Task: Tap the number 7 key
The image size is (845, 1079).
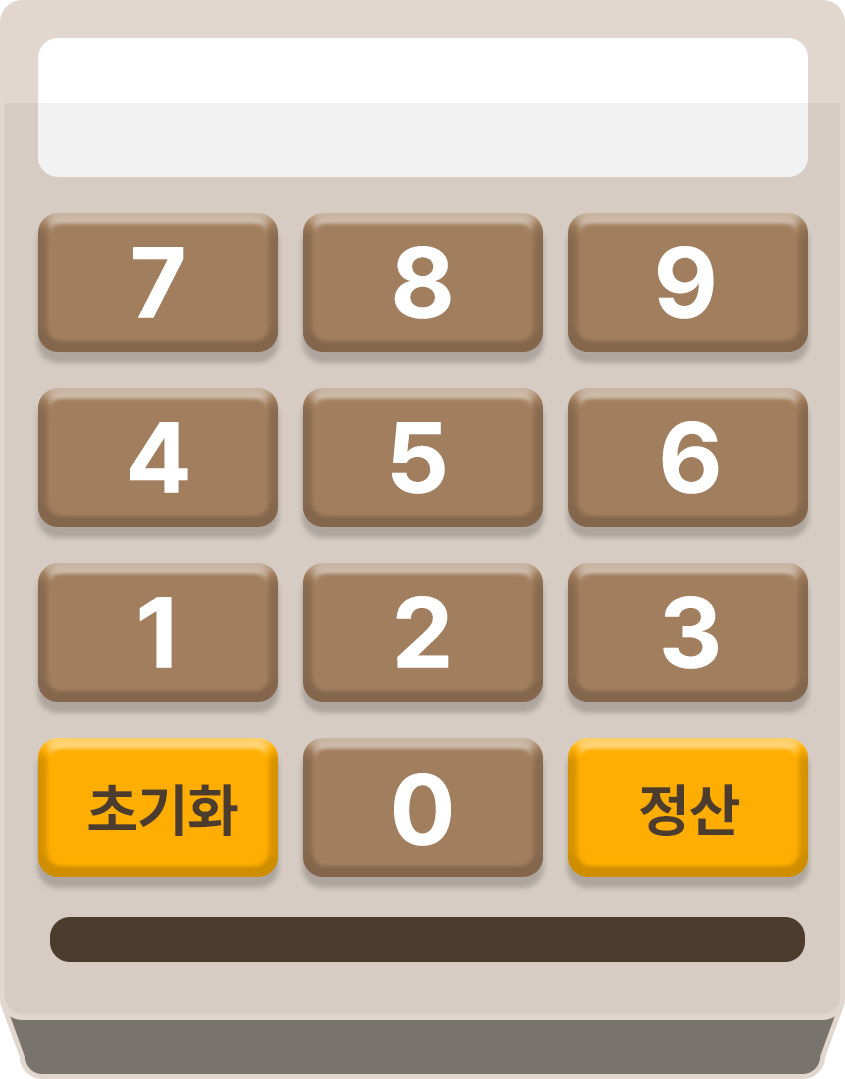Action: [x=158, y=283]
